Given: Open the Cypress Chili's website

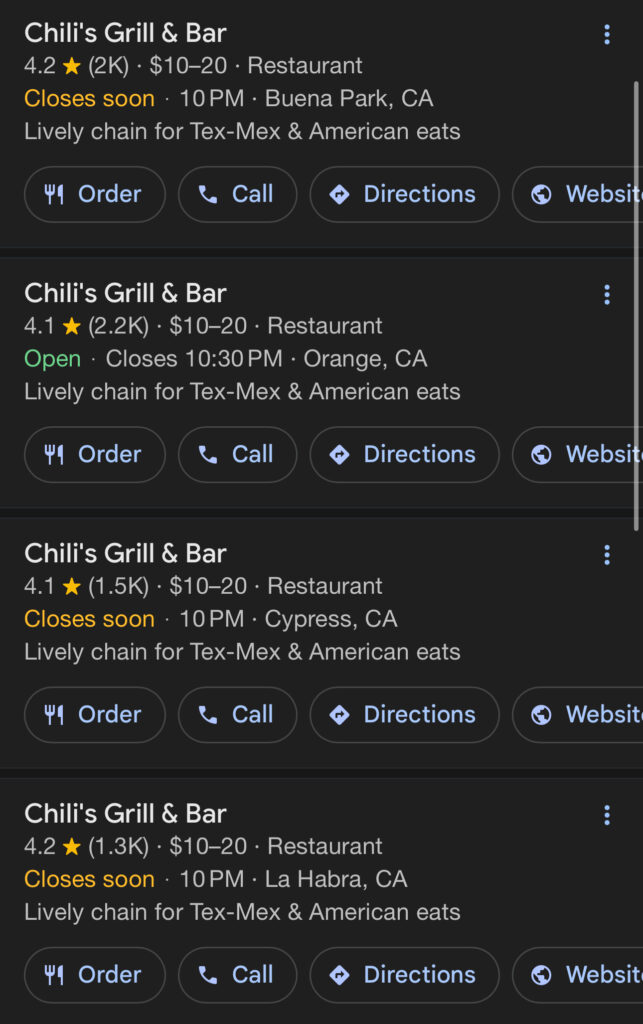Looking at the screenshot, I should tap(585, 714).
